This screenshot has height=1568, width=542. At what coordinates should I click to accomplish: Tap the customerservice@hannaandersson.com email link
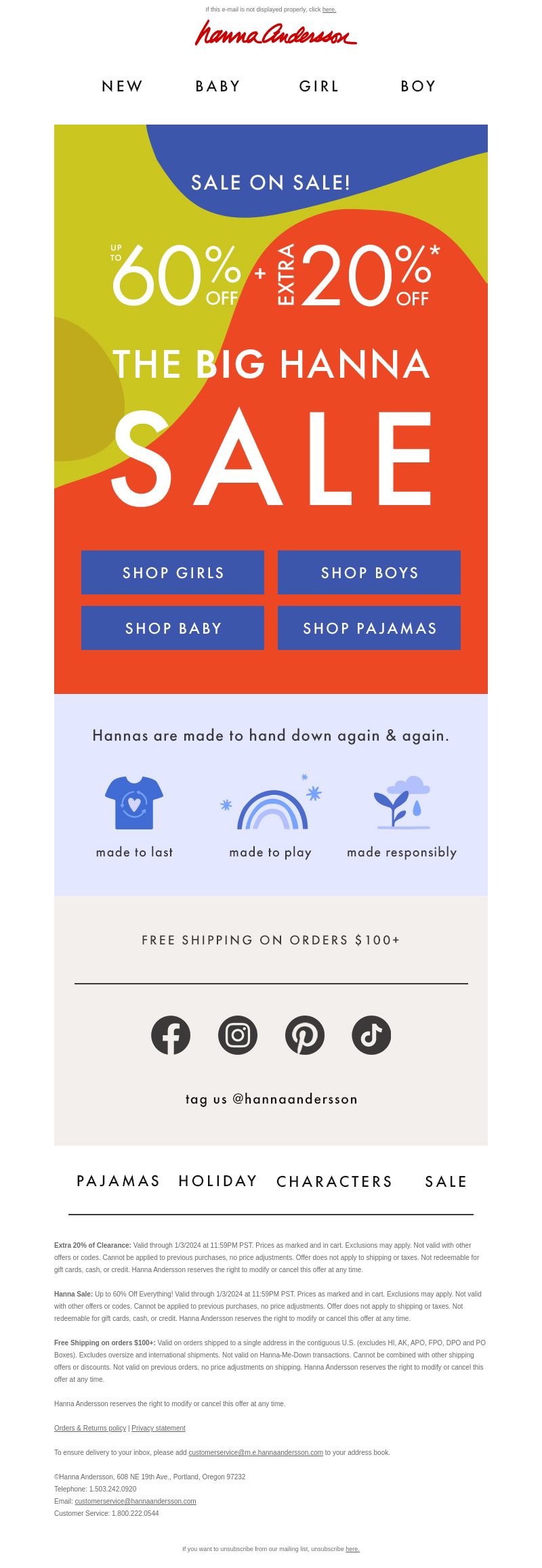tap(135, 1501)
